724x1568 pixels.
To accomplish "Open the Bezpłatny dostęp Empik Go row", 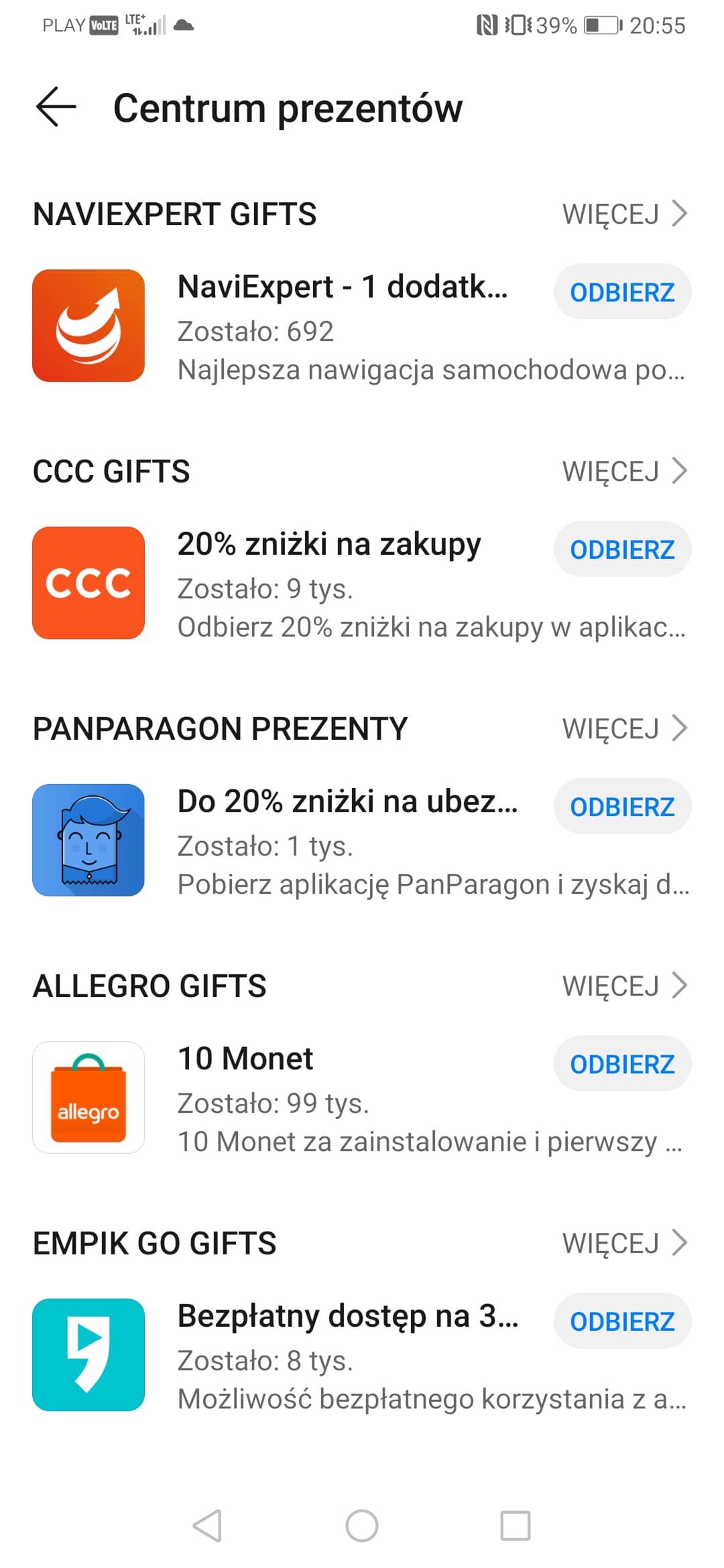I will point(362,1356).
